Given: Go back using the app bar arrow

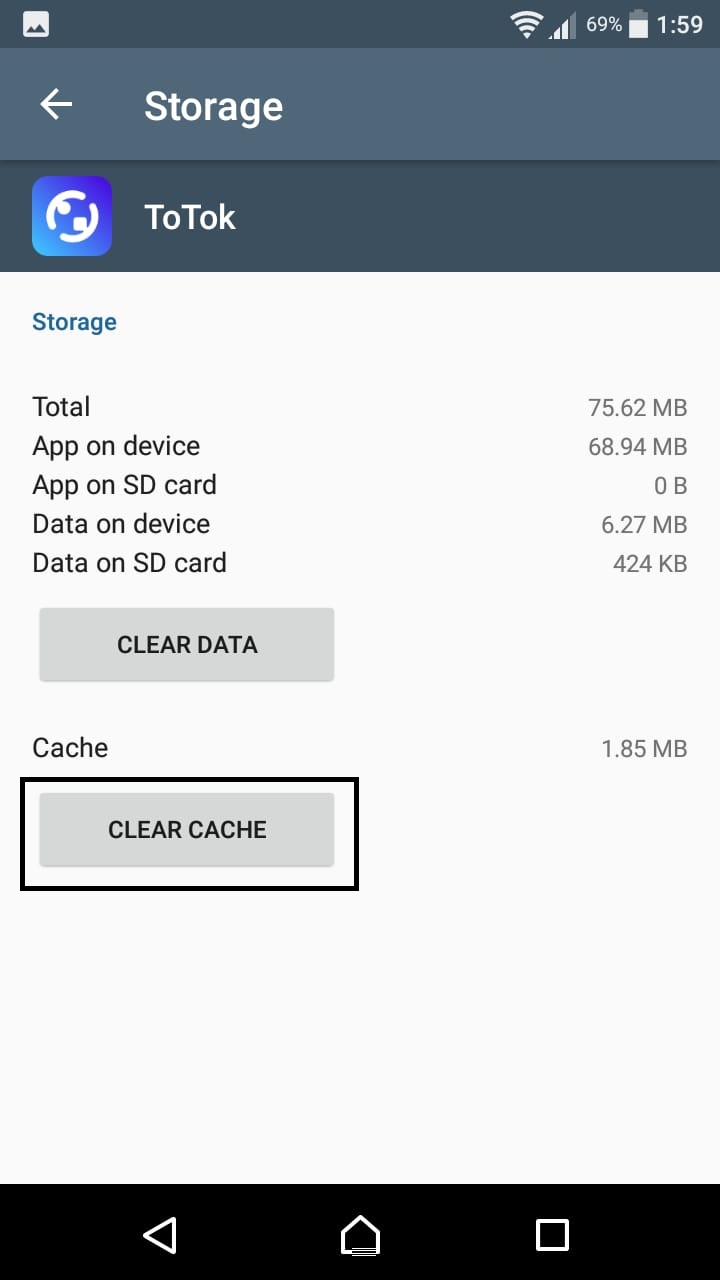Looking at the screenshot, I should [x=56, y=105].
